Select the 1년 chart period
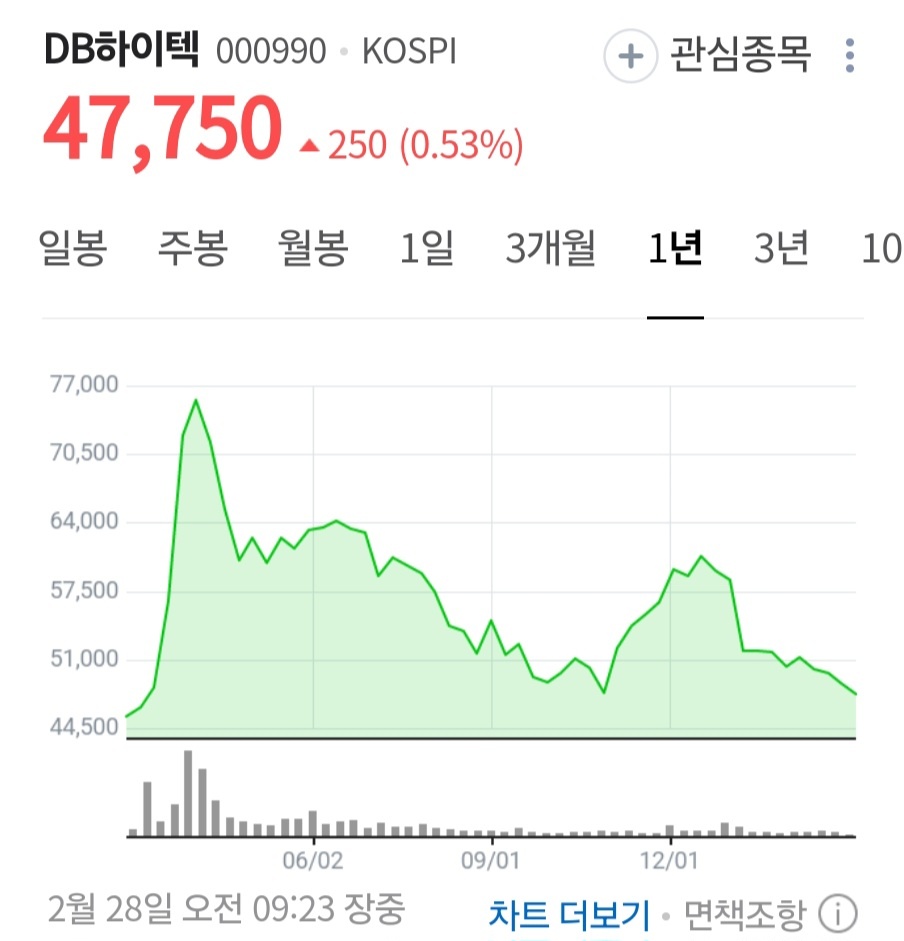This screenshot has height=941, width=904. tap(675, 248)
